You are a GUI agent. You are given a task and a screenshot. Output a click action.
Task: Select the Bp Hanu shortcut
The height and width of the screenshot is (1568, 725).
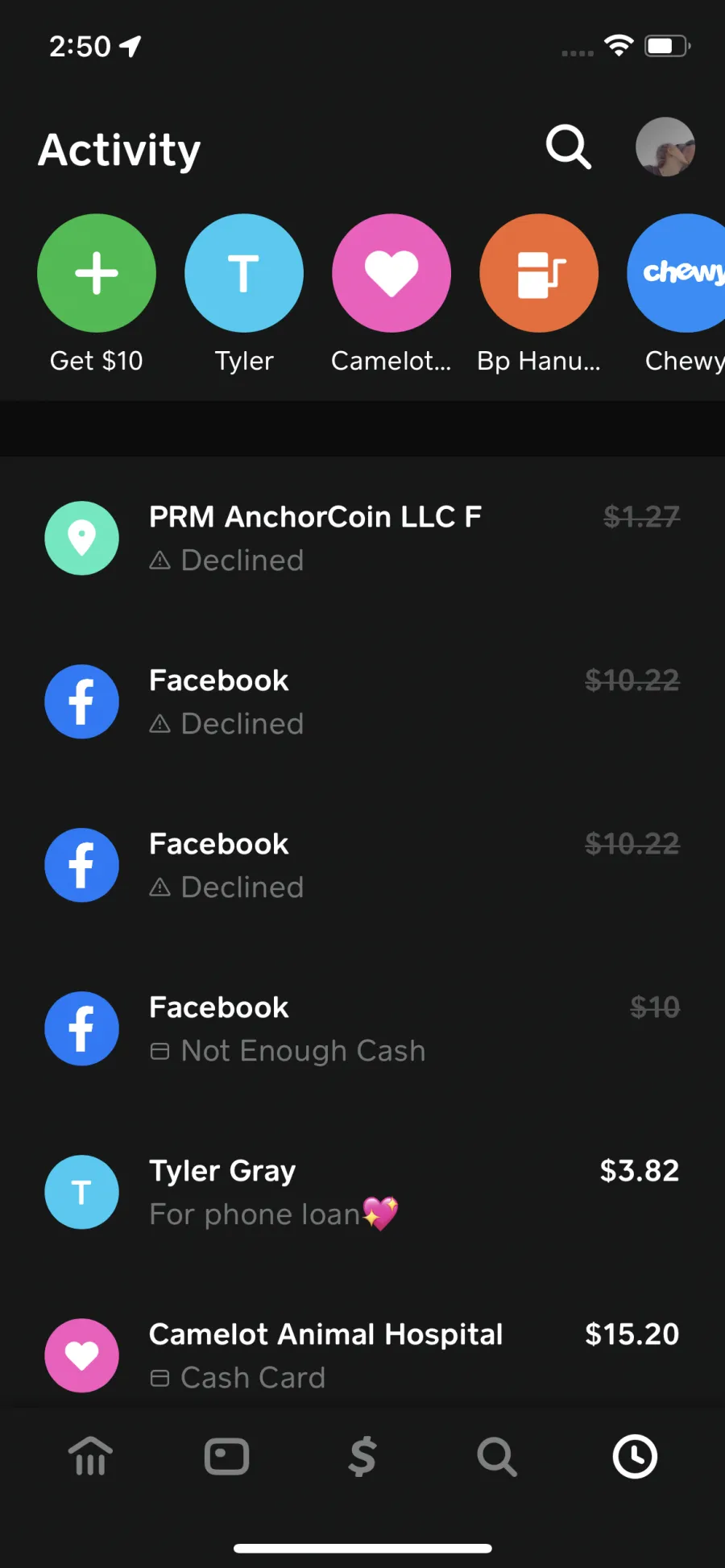(539, 273)
